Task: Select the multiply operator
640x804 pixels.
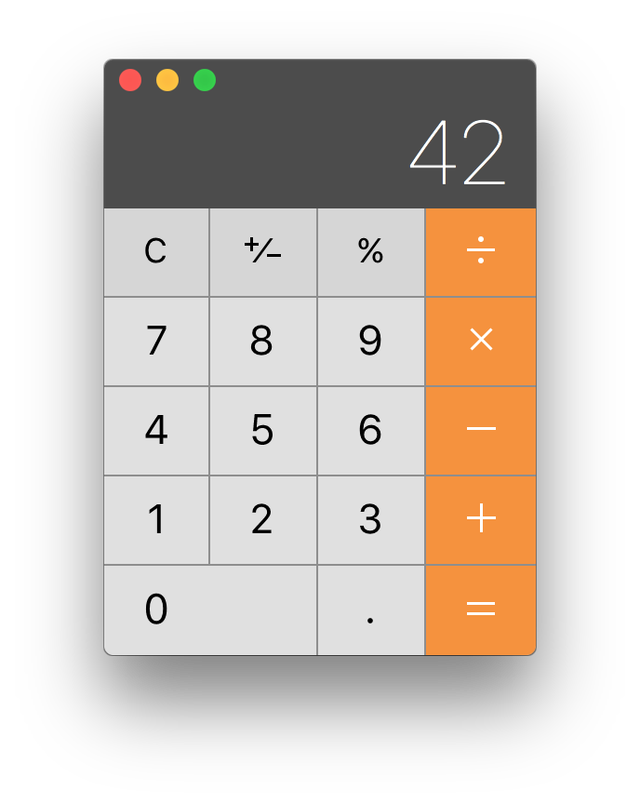Action: [481, 341]
